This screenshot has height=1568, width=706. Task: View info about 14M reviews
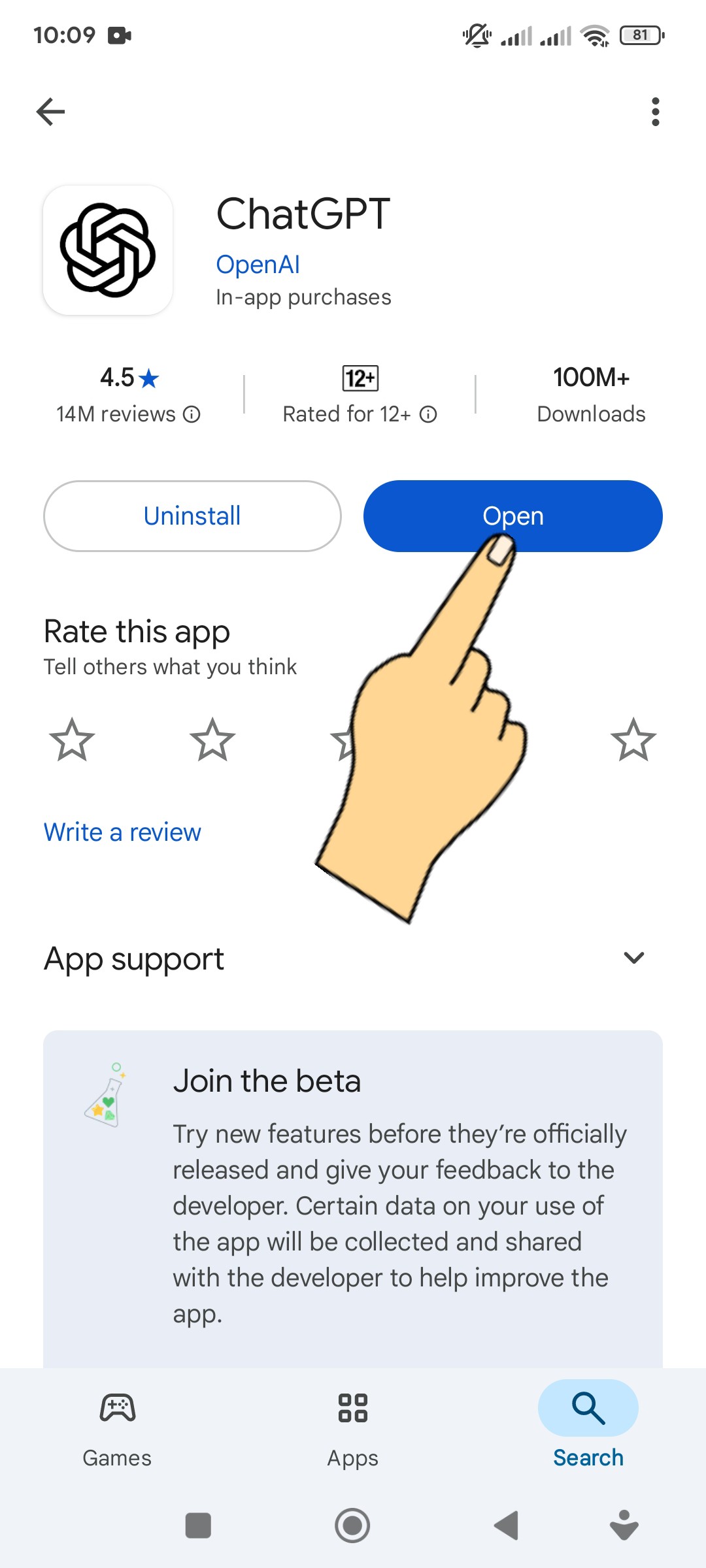tap(192, 414)
